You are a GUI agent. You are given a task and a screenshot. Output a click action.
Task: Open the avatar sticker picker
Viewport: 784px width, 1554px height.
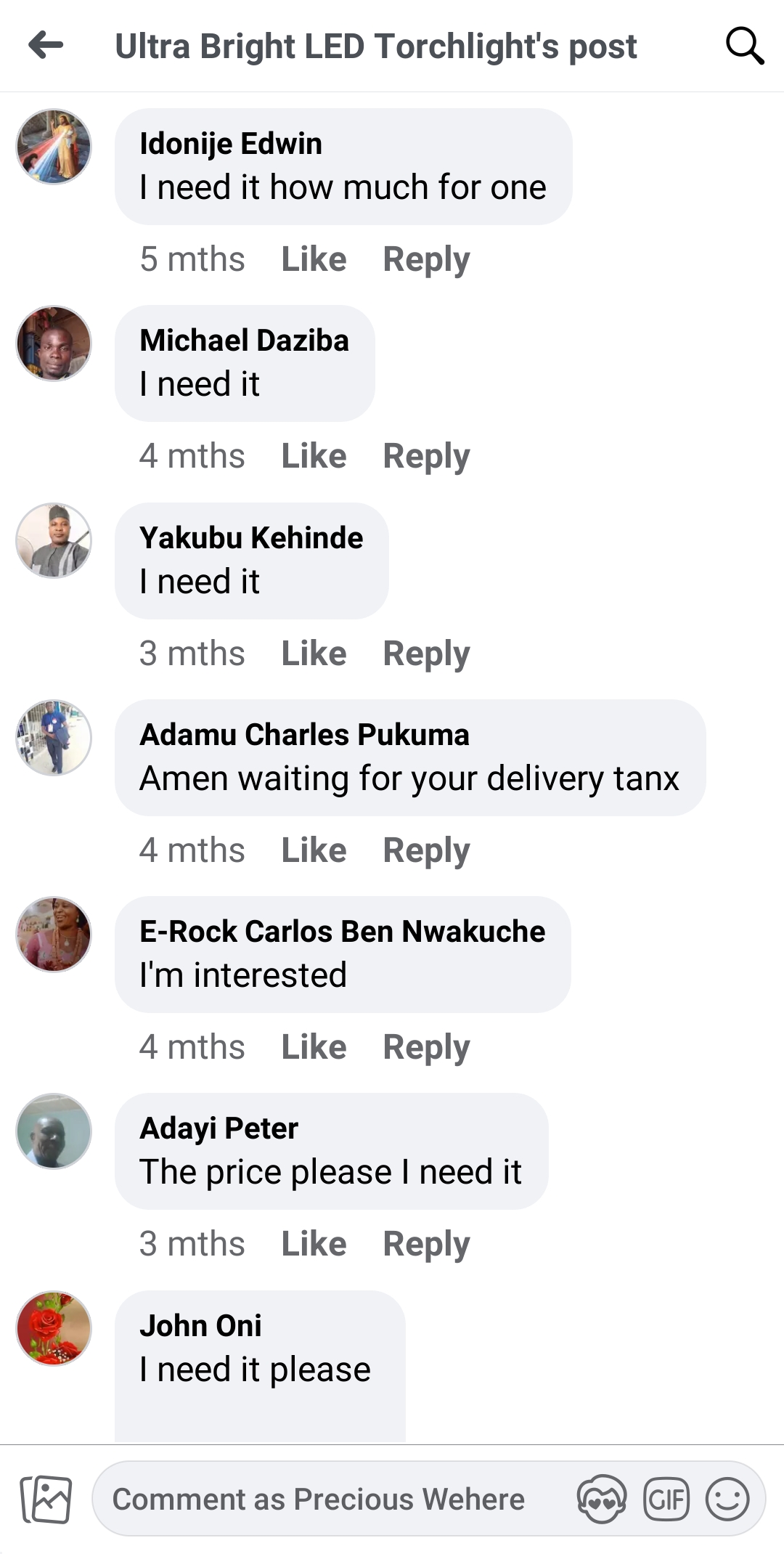(601, 1500)
